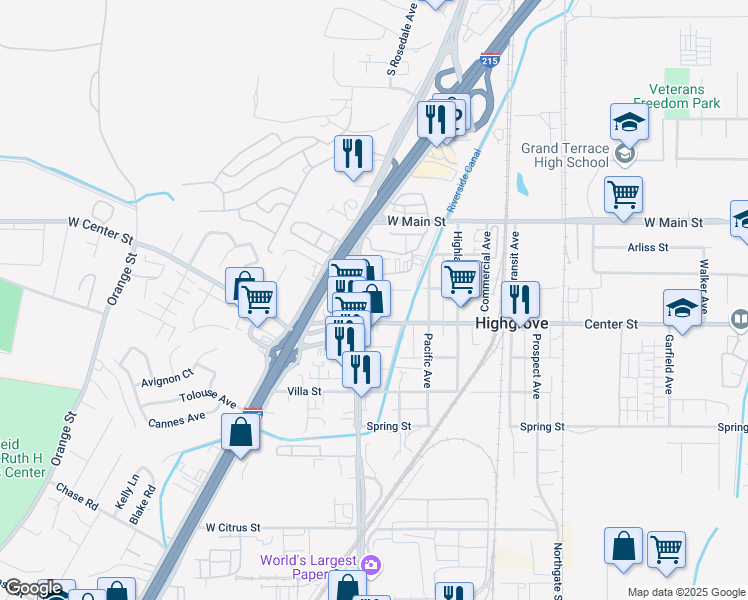Select the school marker beside Veterans Freedom Park
This screenshot has width=748, height=600.
tap(629, 122)
